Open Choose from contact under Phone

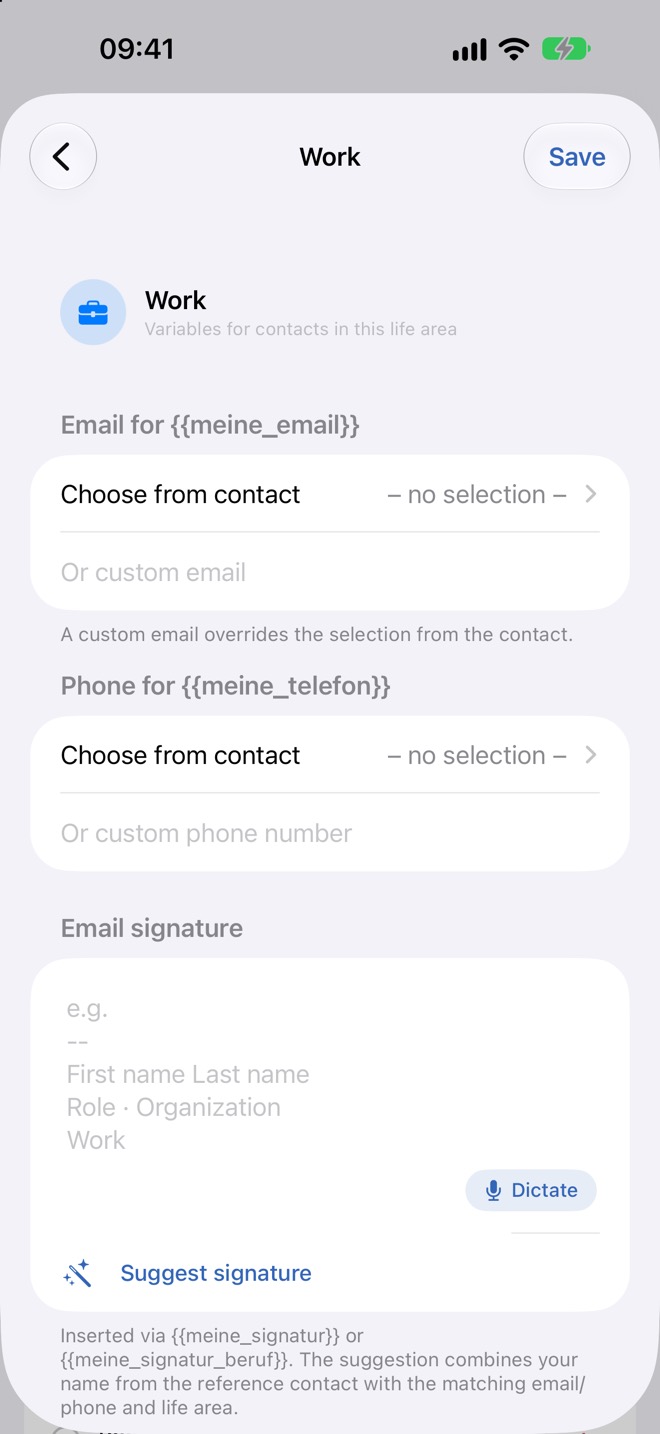(x=330, y=755)
